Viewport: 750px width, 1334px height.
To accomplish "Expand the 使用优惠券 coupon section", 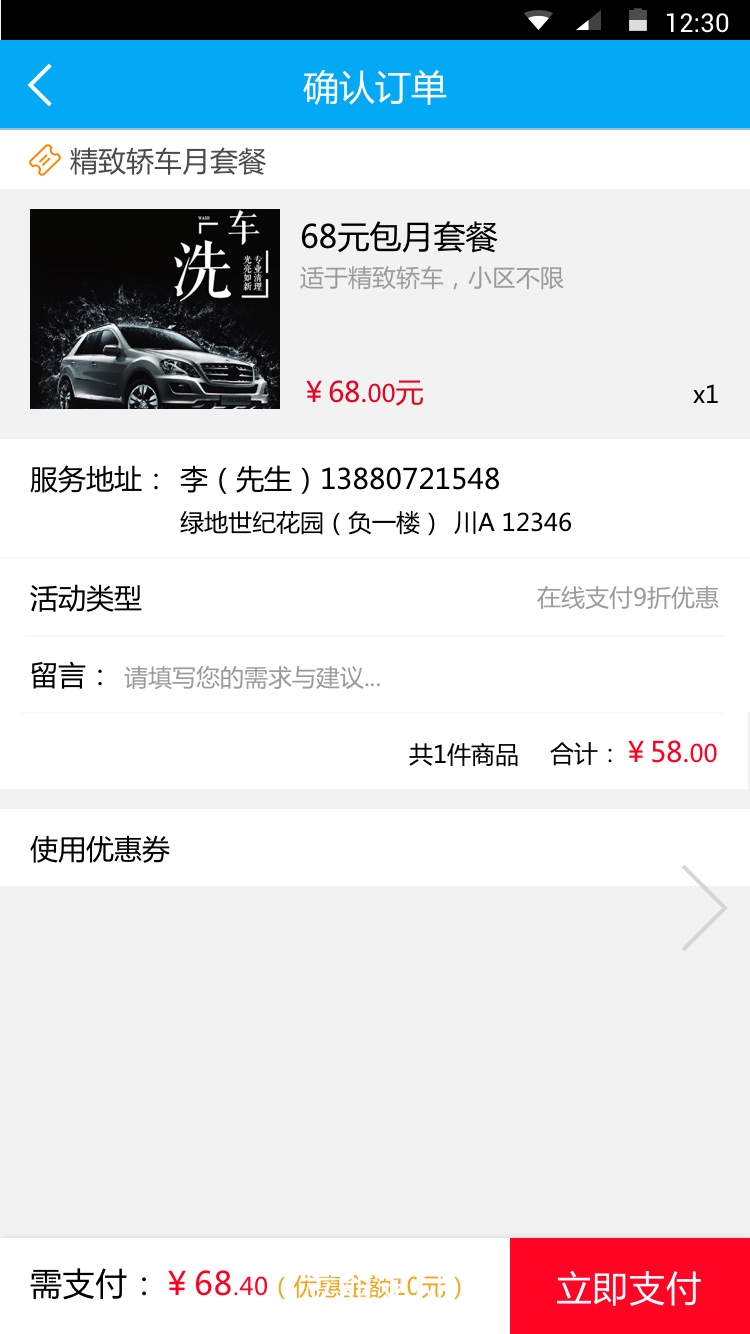I will pyautogui.click(x=100, y=847).
